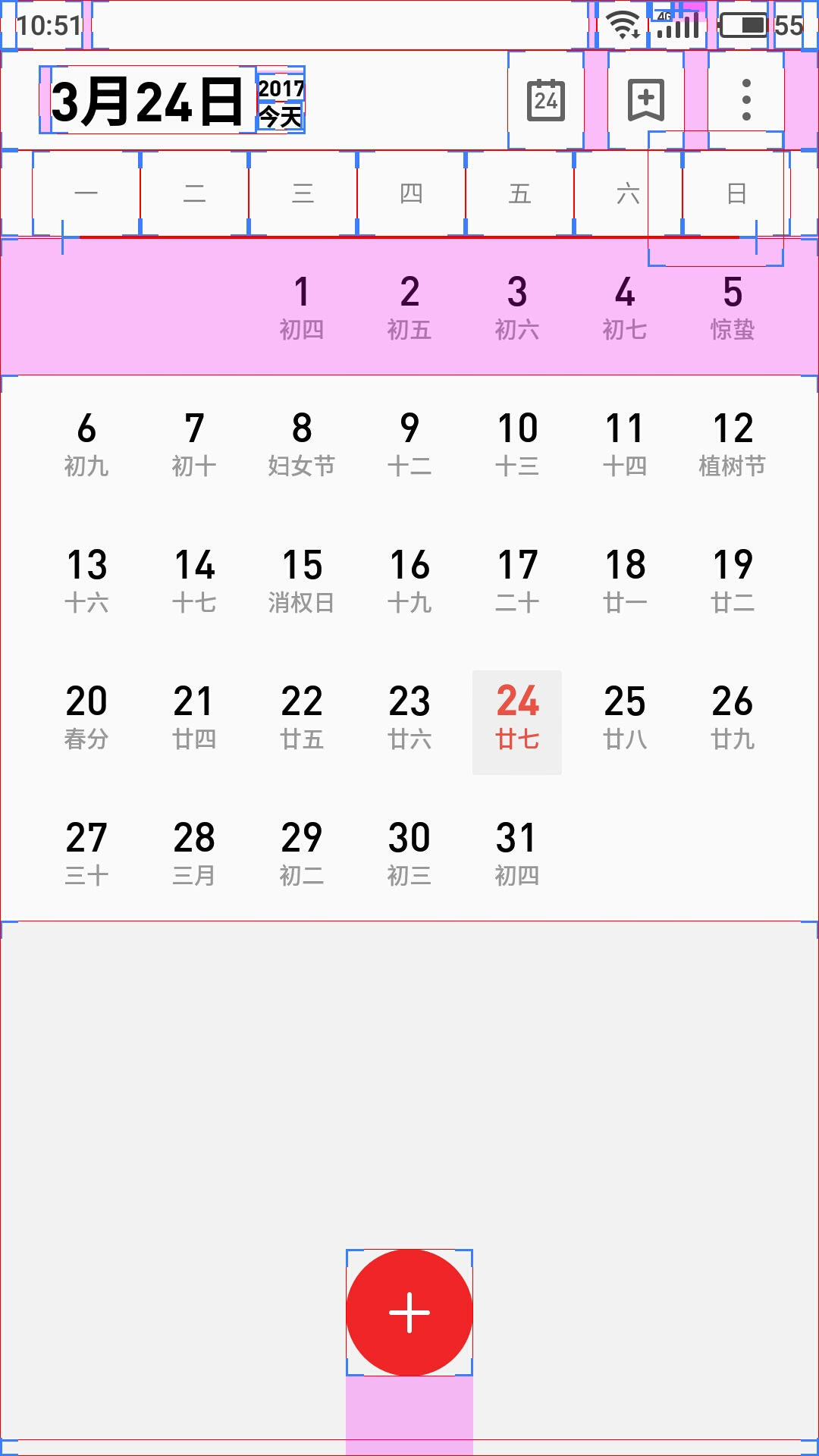
Task: Jump to today with the calendar icon
Action: coord(546,100)
